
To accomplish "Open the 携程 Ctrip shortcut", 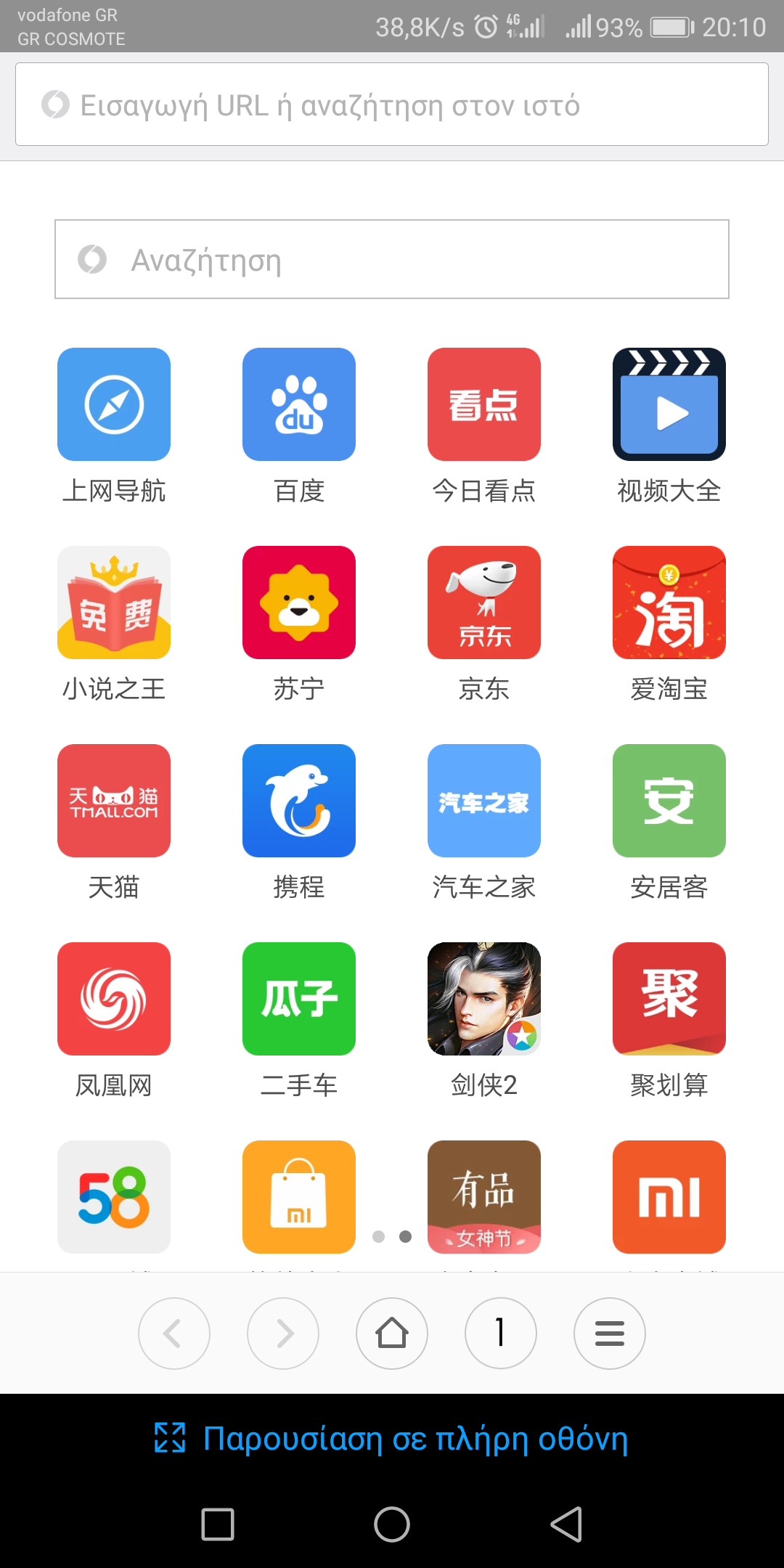I will tap(299, 801).
